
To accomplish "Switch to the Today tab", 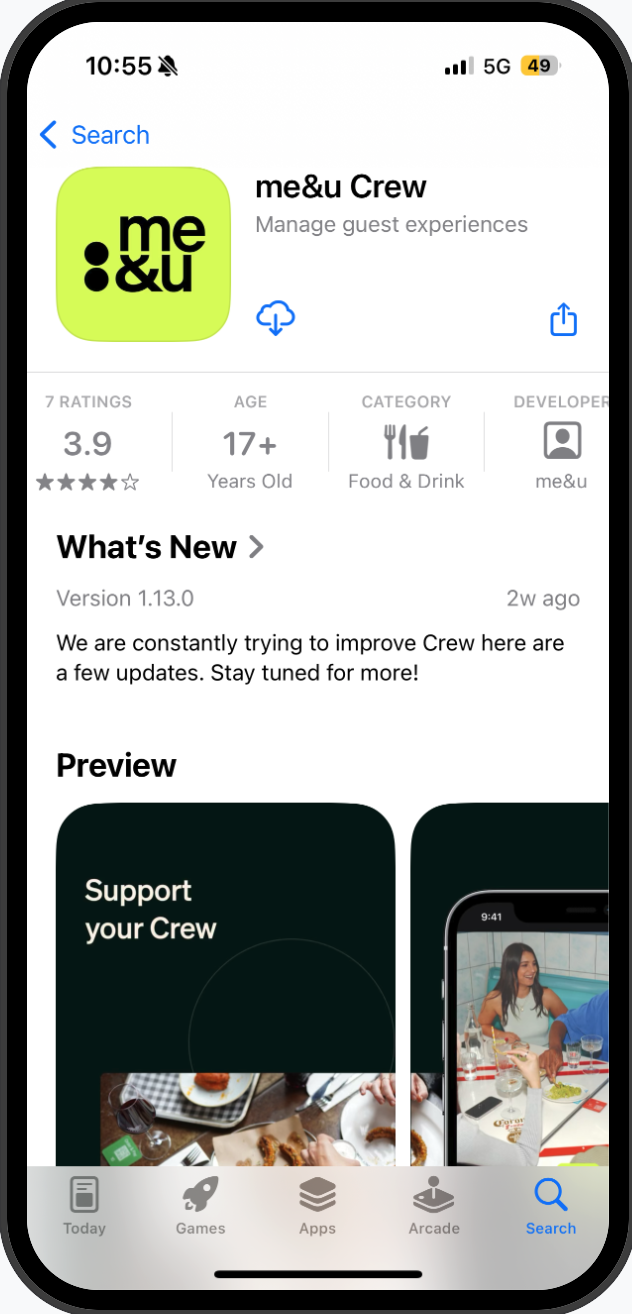I will [84, 1206].
